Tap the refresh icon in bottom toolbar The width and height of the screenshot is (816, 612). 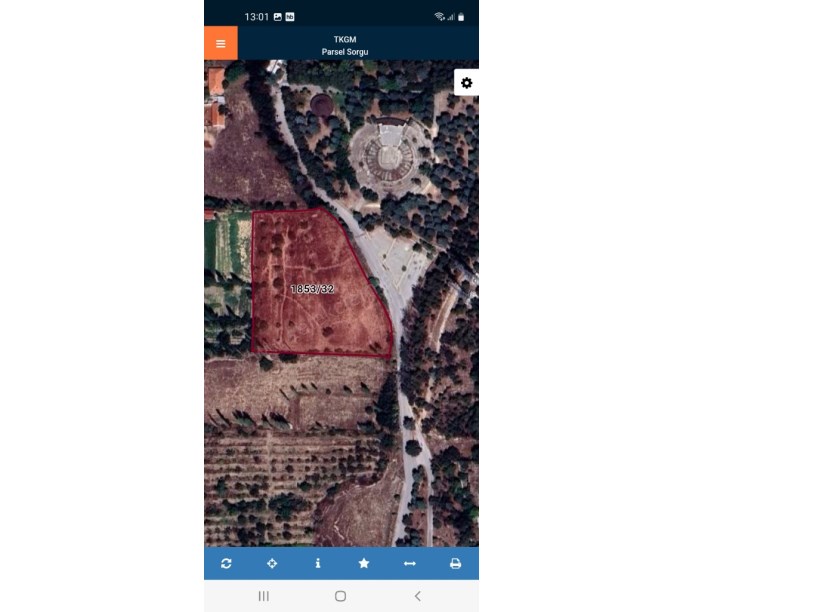point(226,564)
